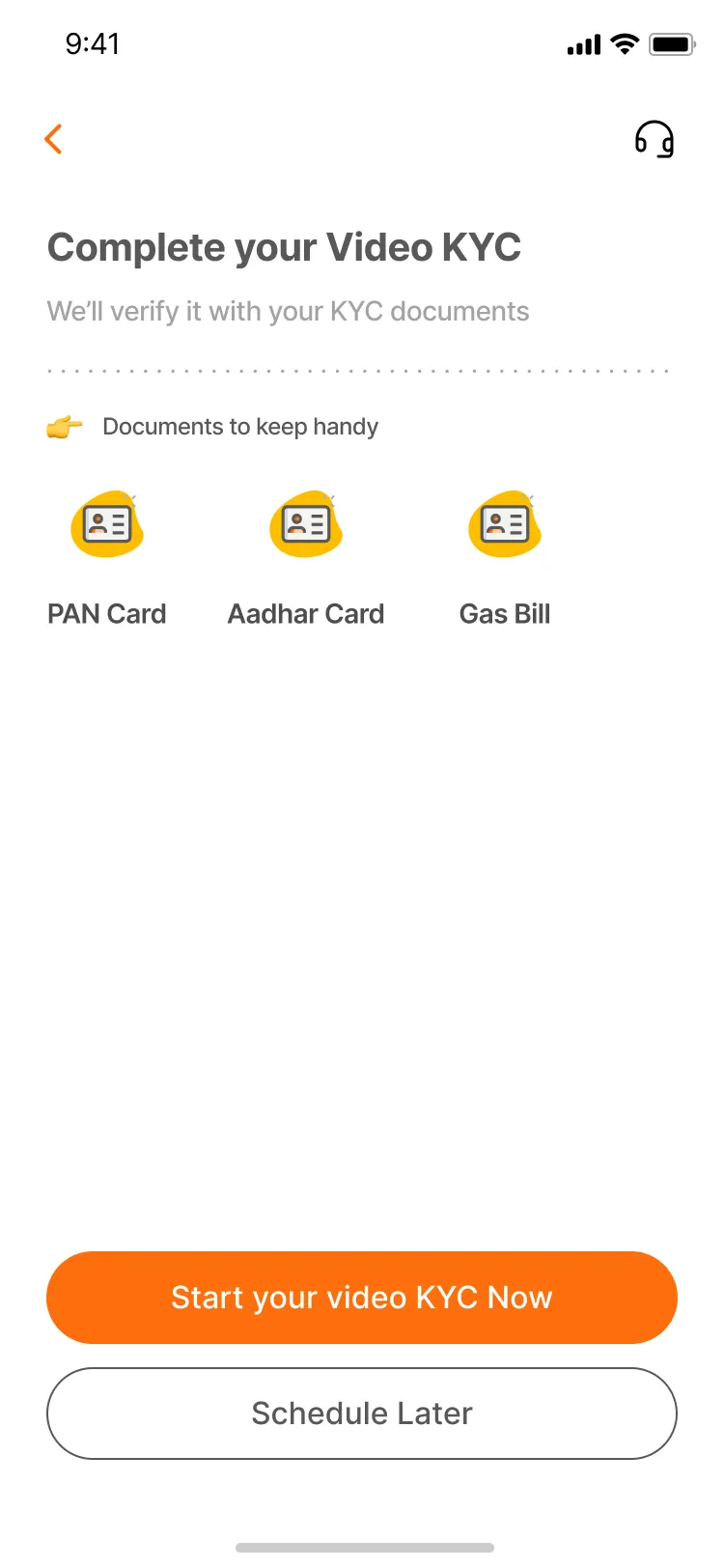Expand the Documents to keep handy section
The width and height of the screenshot is (724, 1568).
click(x=239, y=426)
